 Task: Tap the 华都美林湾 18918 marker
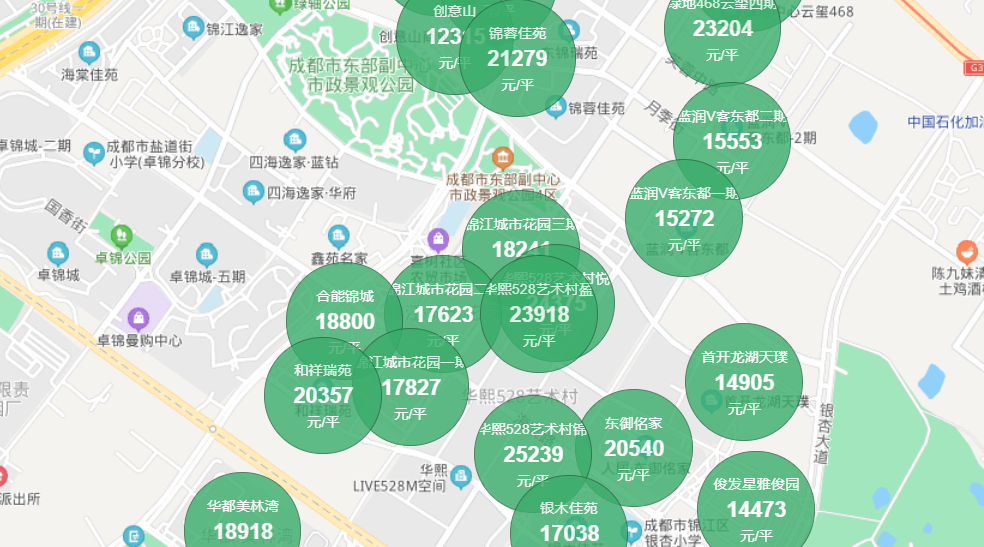click(x=242, y=525)
